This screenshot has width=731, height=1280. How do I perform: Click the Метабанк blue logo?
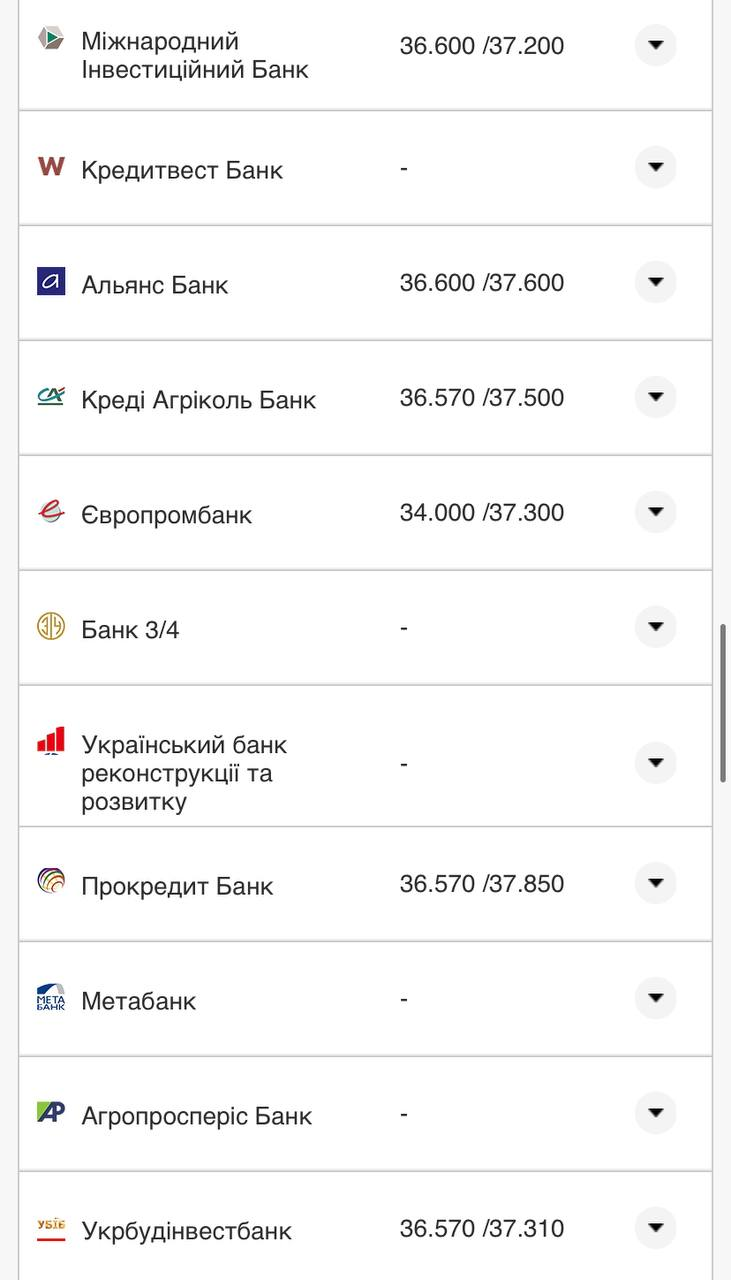[50, 998]
